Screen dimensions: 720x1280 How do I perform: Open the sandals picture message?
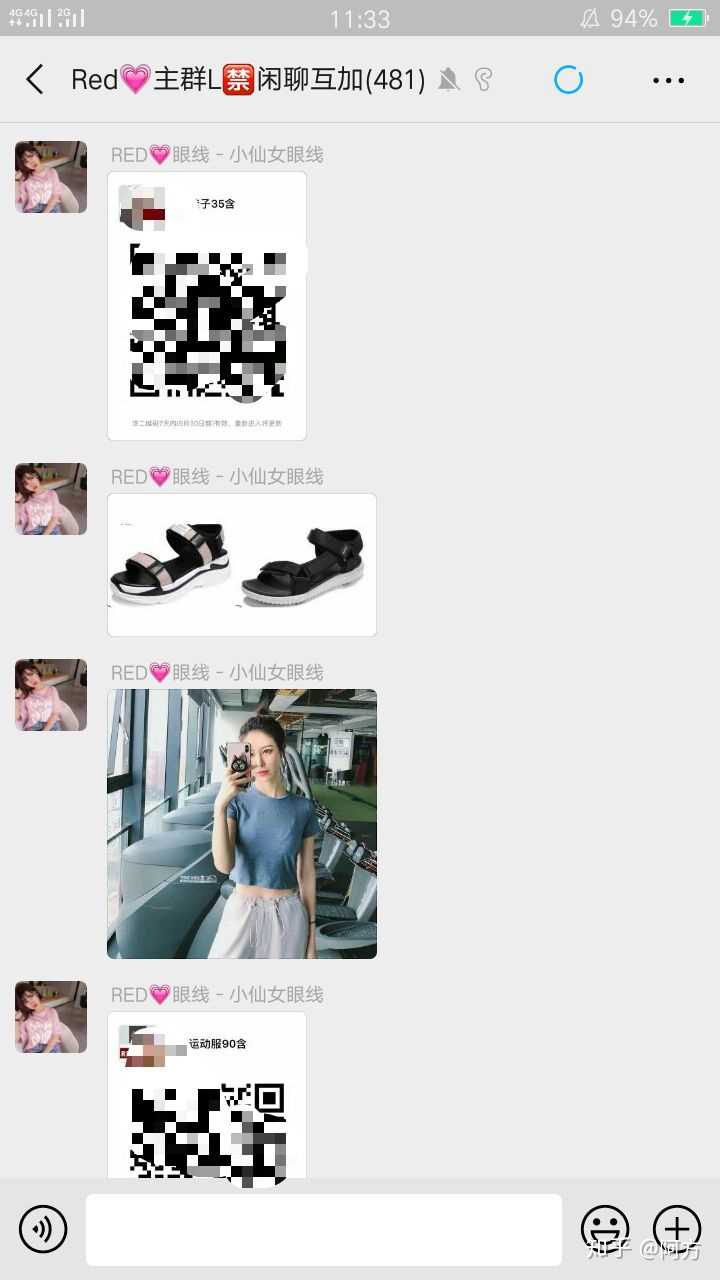242,565
